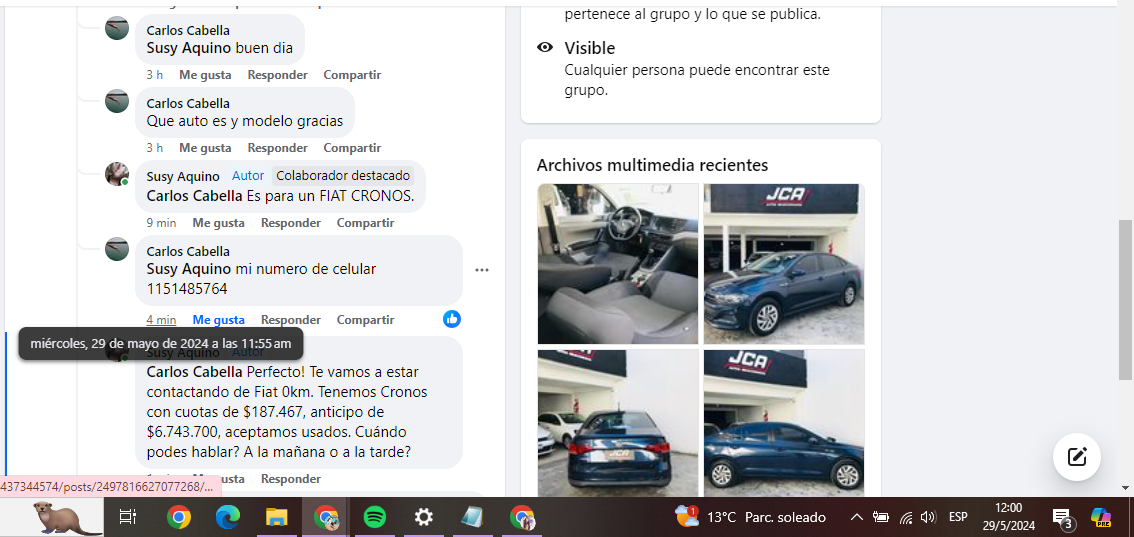Open the "4 min" comment timestamp link
Image resolution: width=1134 pixels, height=537 pixels.
click(x=161, y=320)
